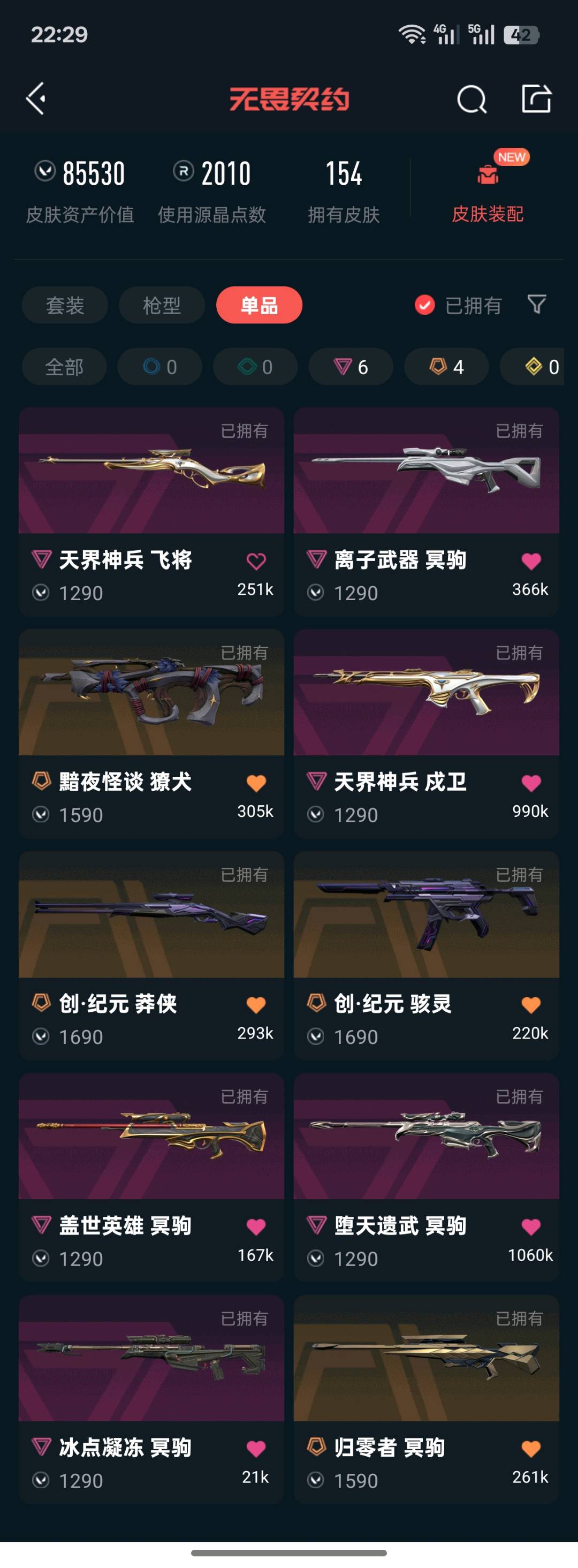Open the funnel filter options

pyautogui.click(x=537, y=305)
